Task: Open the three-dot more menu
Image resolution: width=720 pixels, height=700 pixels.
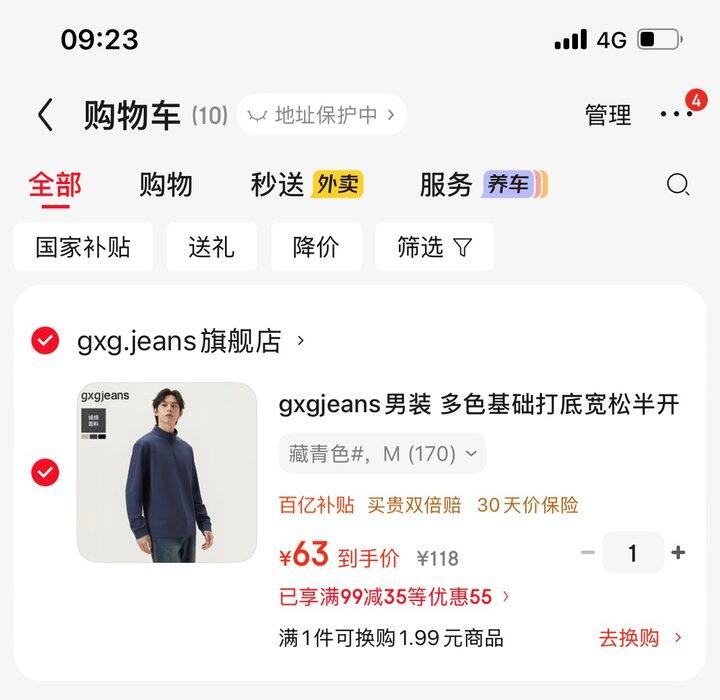Action: pos(676,114)
